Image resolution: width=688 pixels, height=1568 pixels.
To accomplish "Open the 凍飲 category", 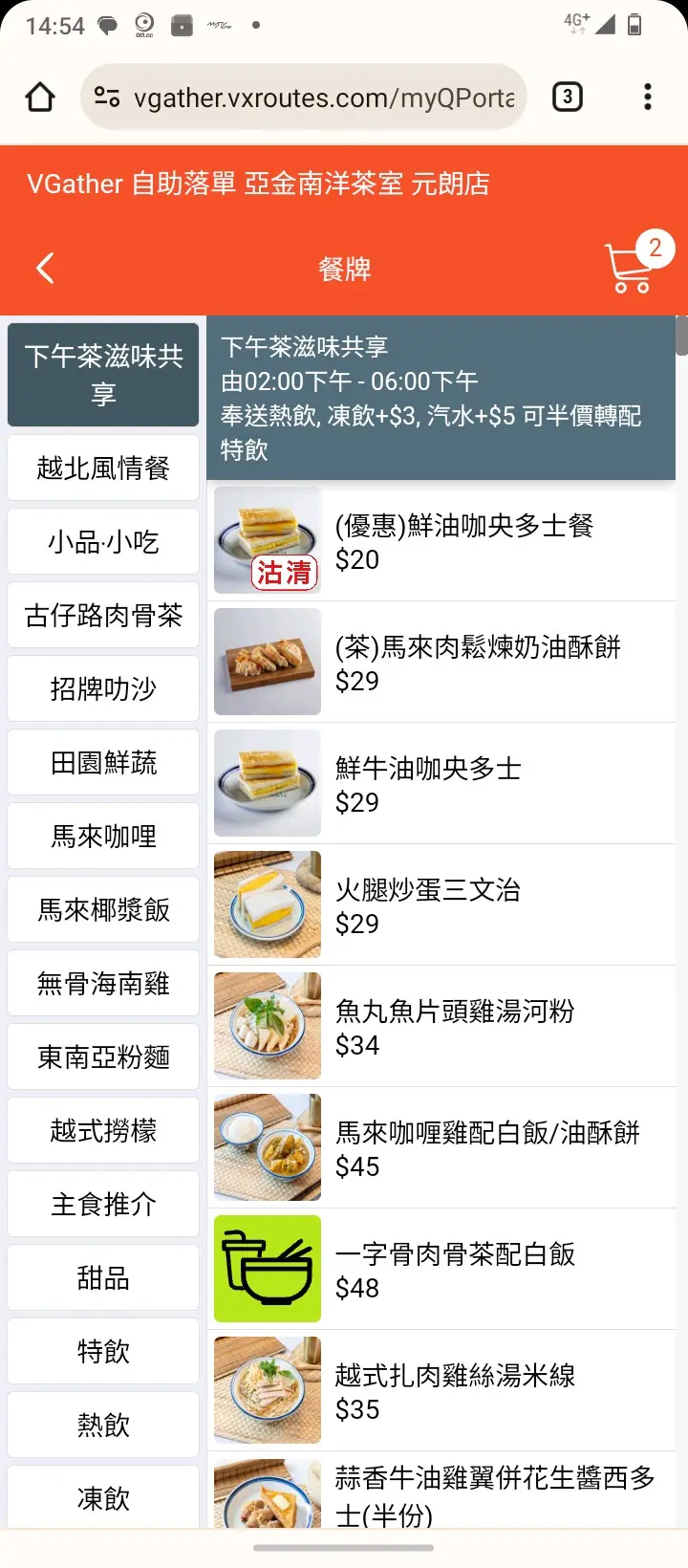I will click(103, 1497).
